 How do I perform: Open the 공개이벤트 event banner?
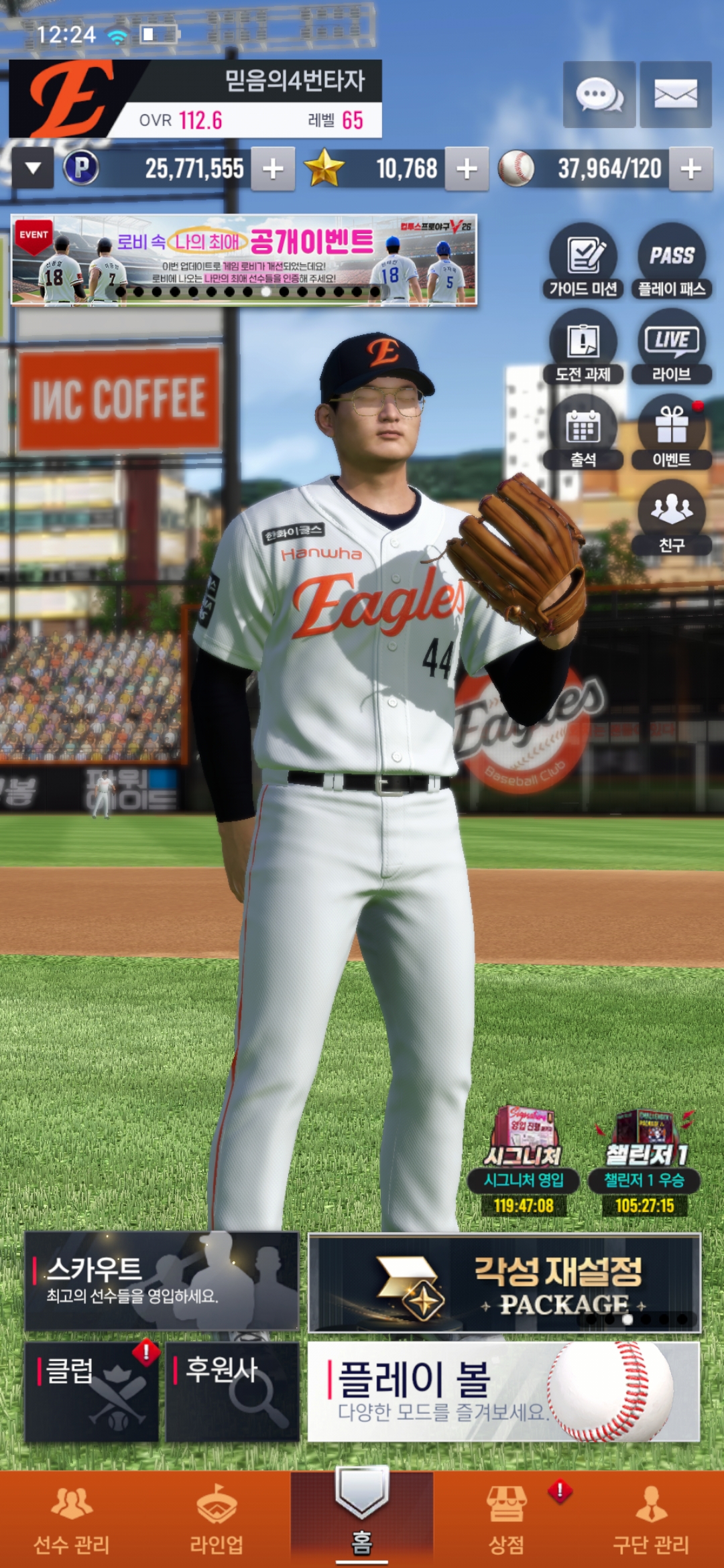(x=243, y=259)
